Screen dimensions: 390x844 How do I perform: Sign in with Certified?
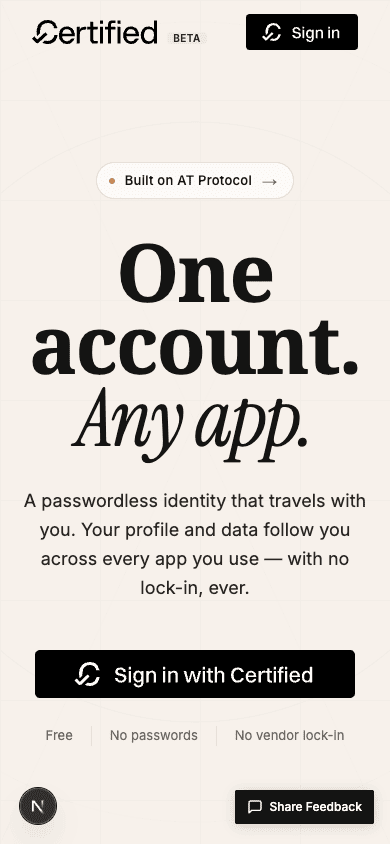(195, 674)
